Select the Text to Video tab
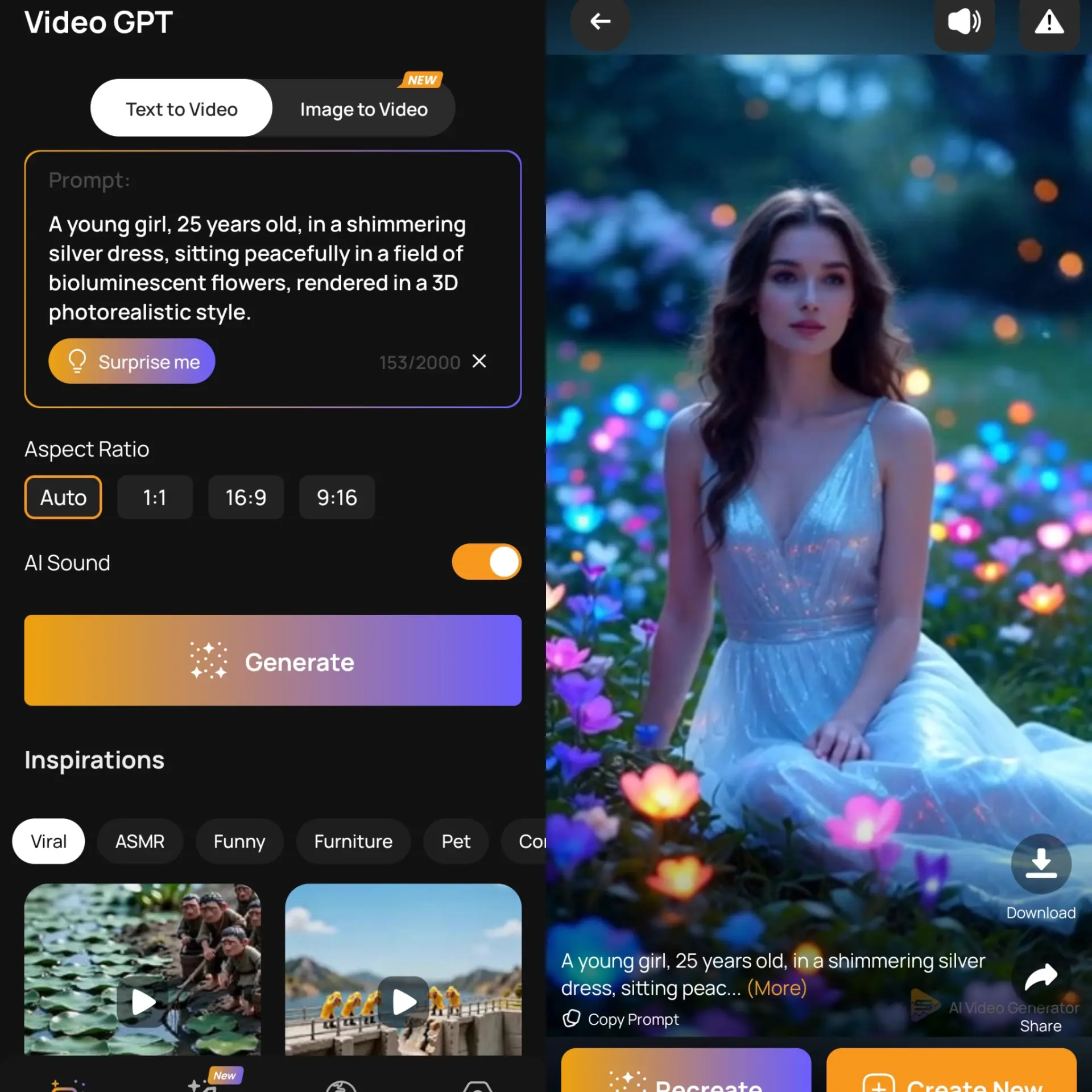The width and height of the screenshot is (1092, 1092). [181, 109]
